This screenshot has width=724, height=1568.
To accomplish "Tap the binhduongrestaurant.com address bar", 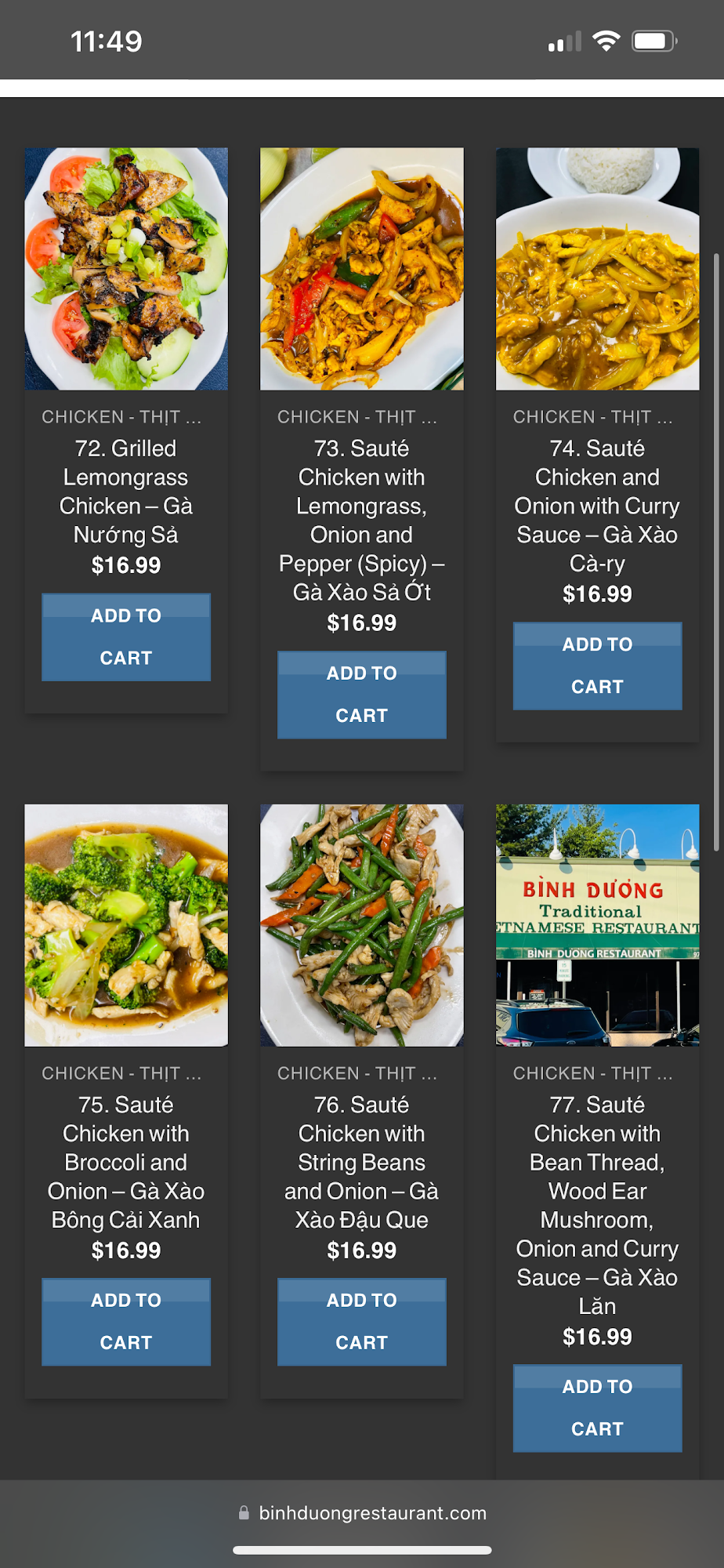I will coord(372,1513).
